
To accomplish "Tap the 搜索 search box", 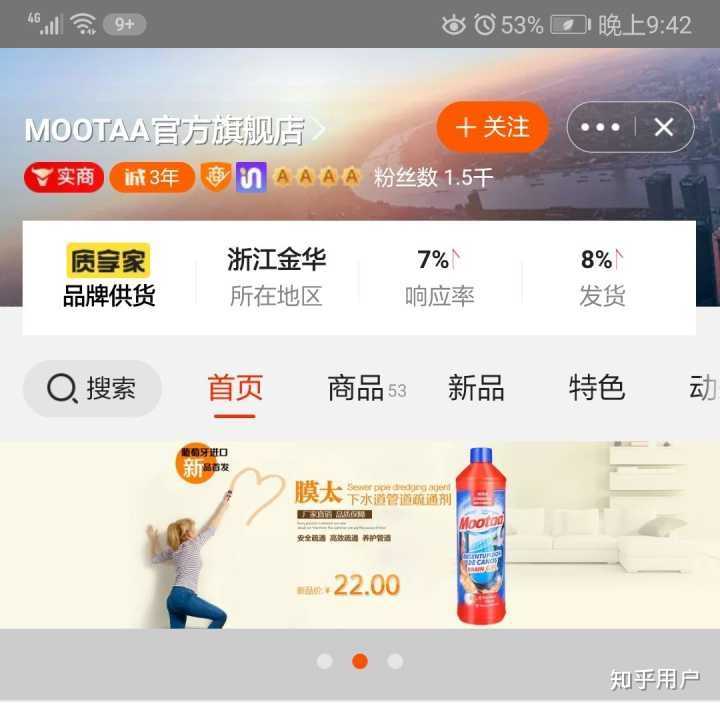I will [x=92, y=388].
